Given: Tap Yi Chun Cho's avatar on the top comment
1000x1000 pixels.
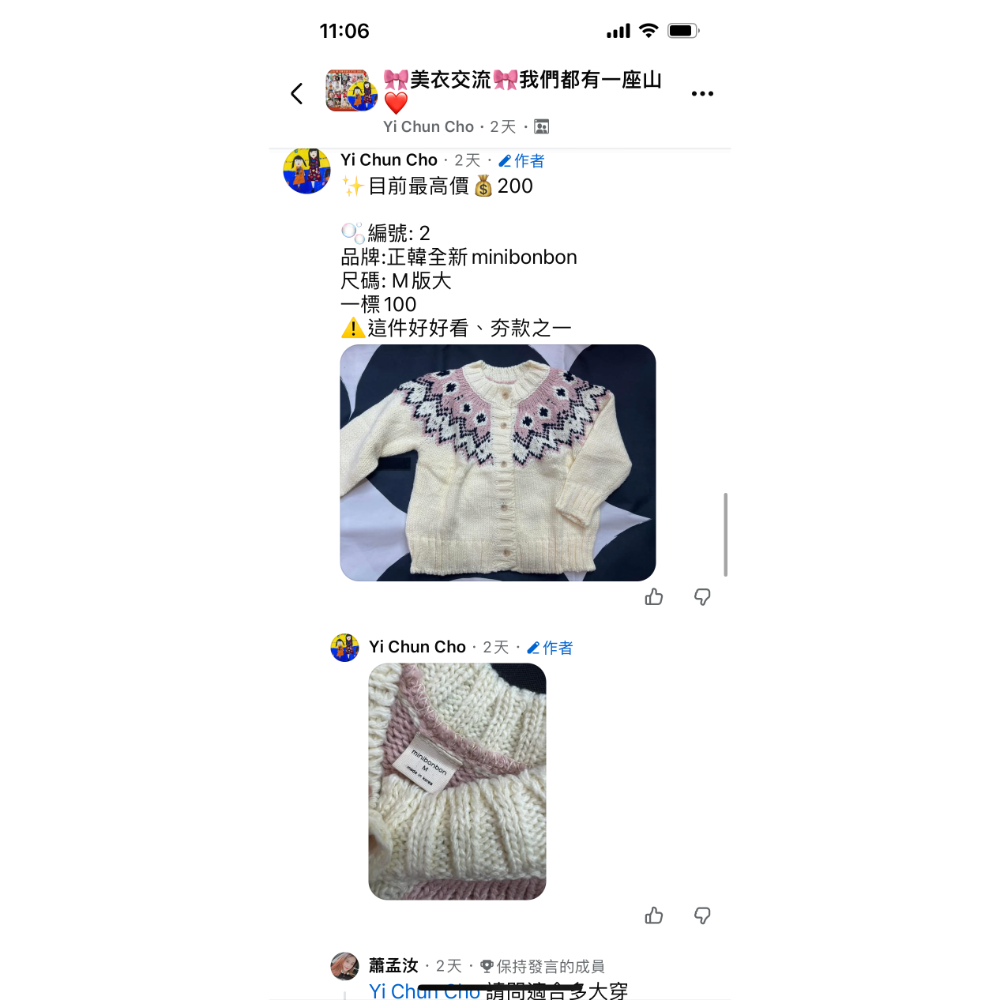Looking at the screenshot, I should (x=307, y=170).
